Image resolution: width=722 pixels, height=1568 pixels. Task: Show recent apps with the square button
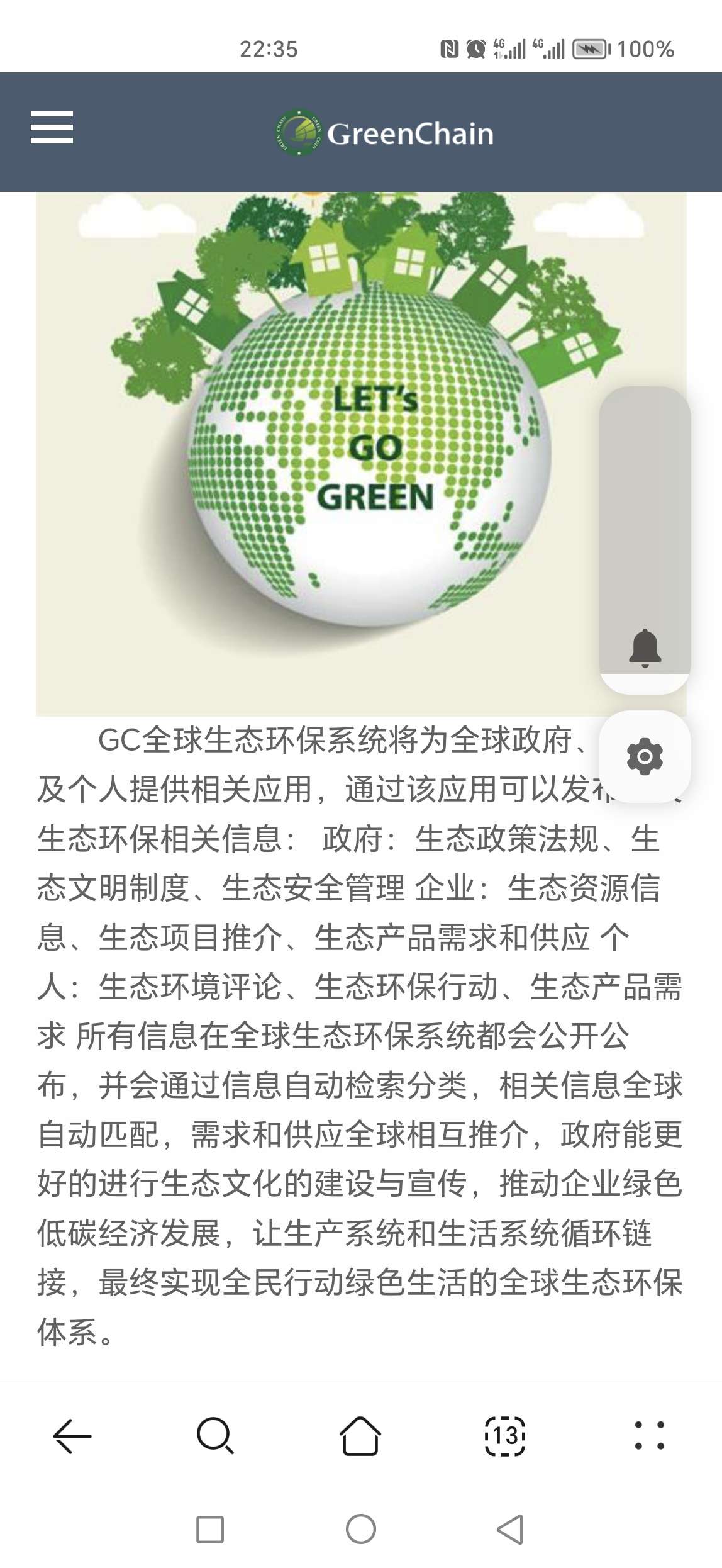(210, 1529)
